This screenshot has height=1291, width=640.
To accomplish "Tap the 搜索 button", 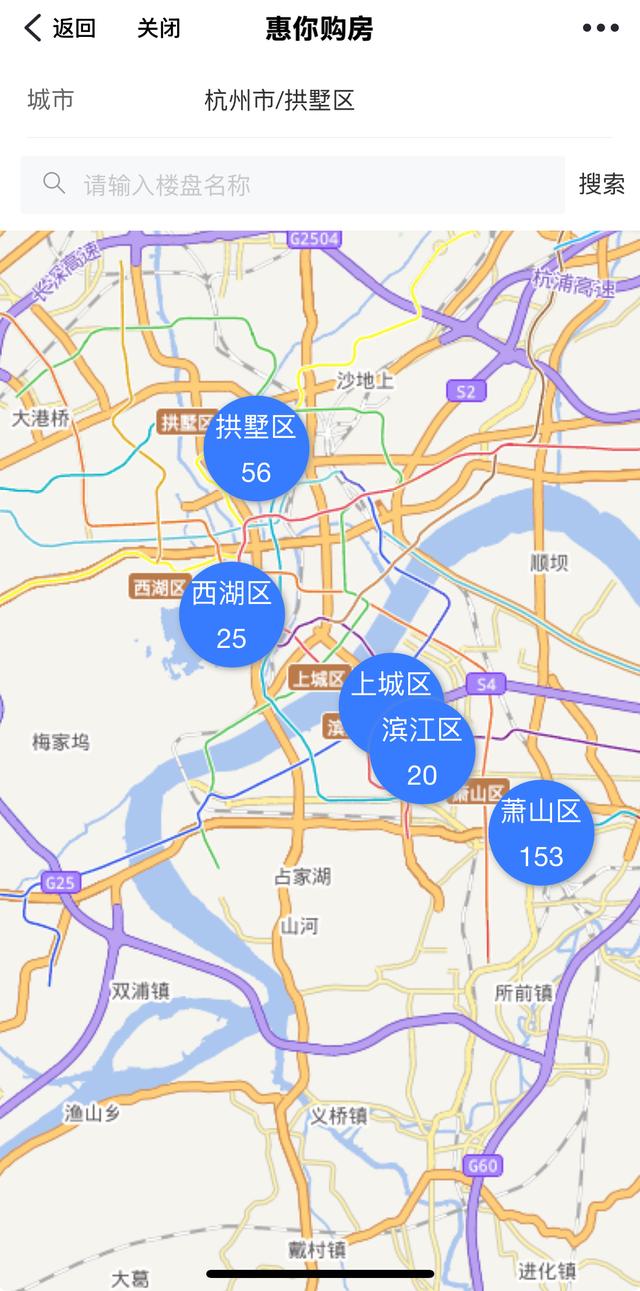I will tap(602, 184).
